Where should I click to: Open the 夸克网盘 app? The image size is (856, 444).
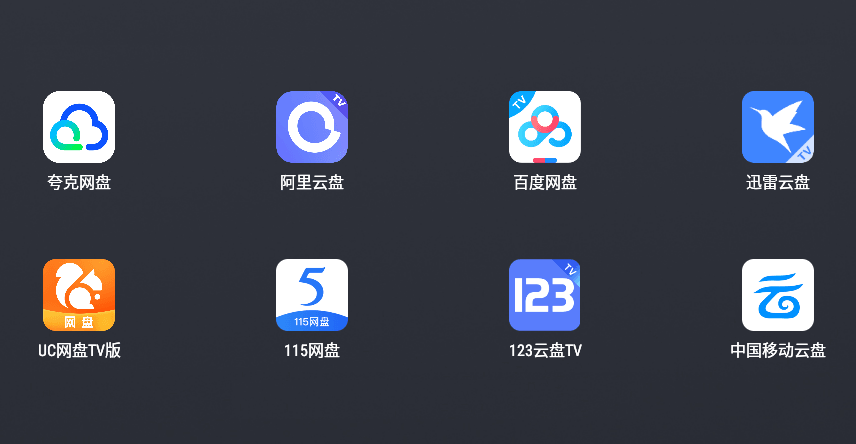(79, 127)
